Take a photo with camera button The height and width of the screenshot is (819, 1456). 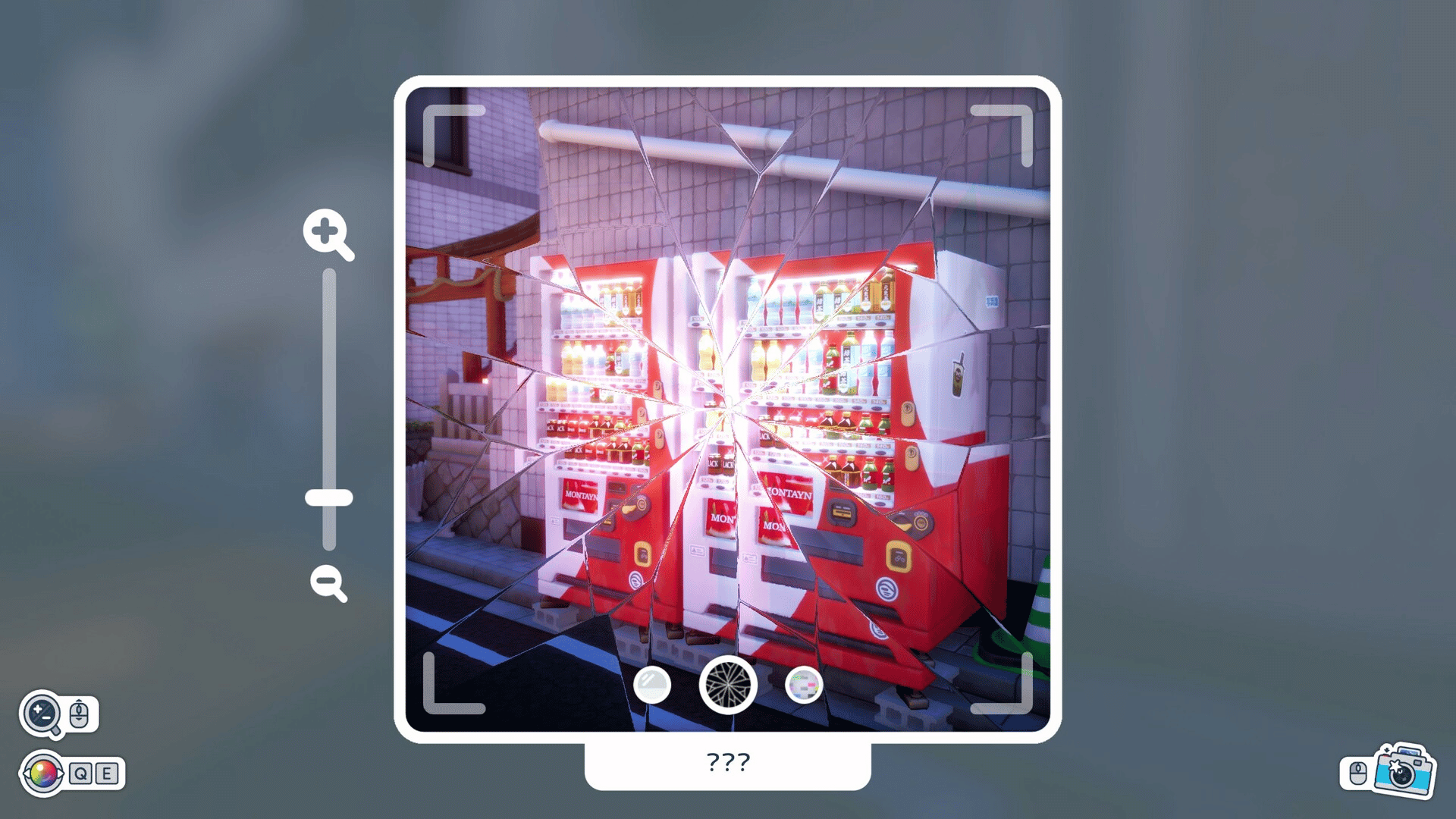click(x=1404, y=771)
